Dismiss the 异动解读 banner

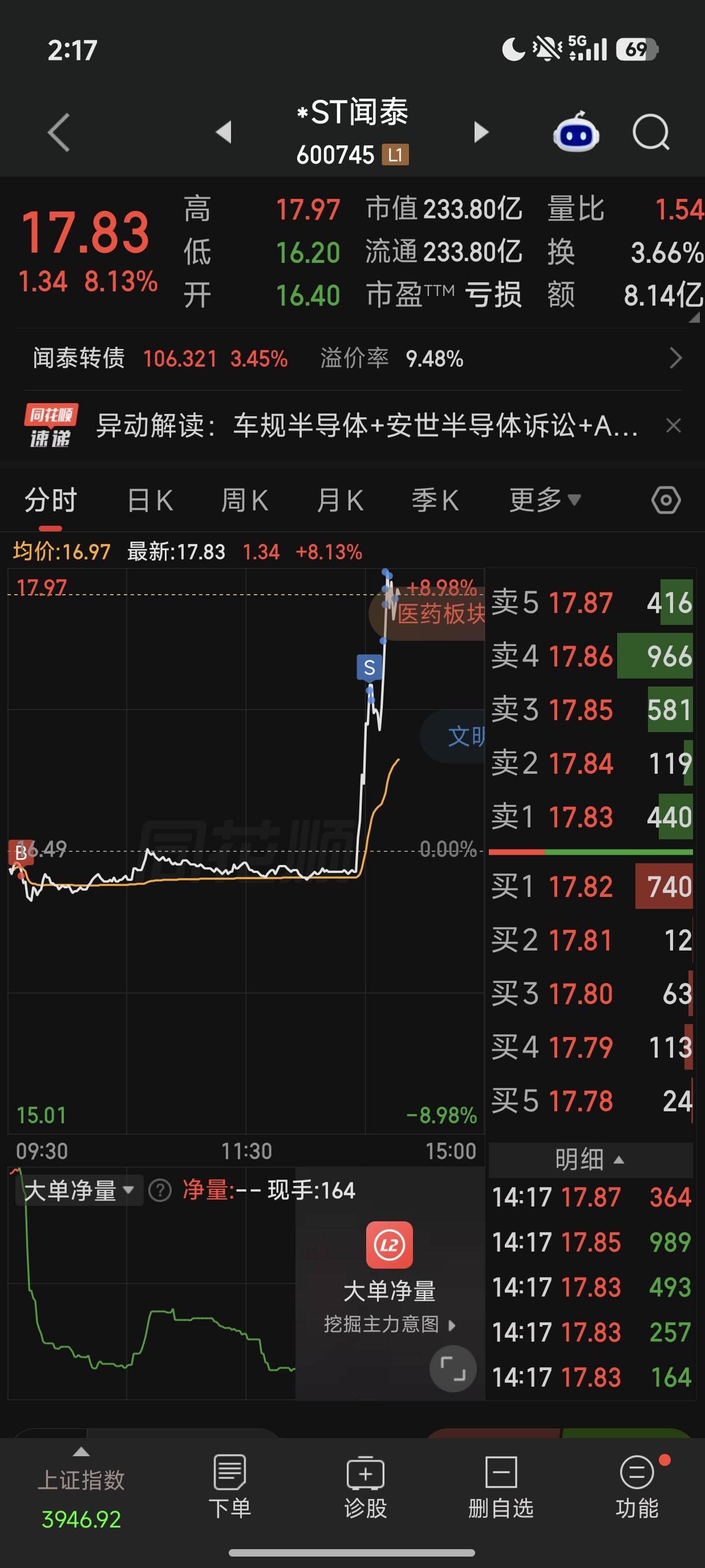673,425
